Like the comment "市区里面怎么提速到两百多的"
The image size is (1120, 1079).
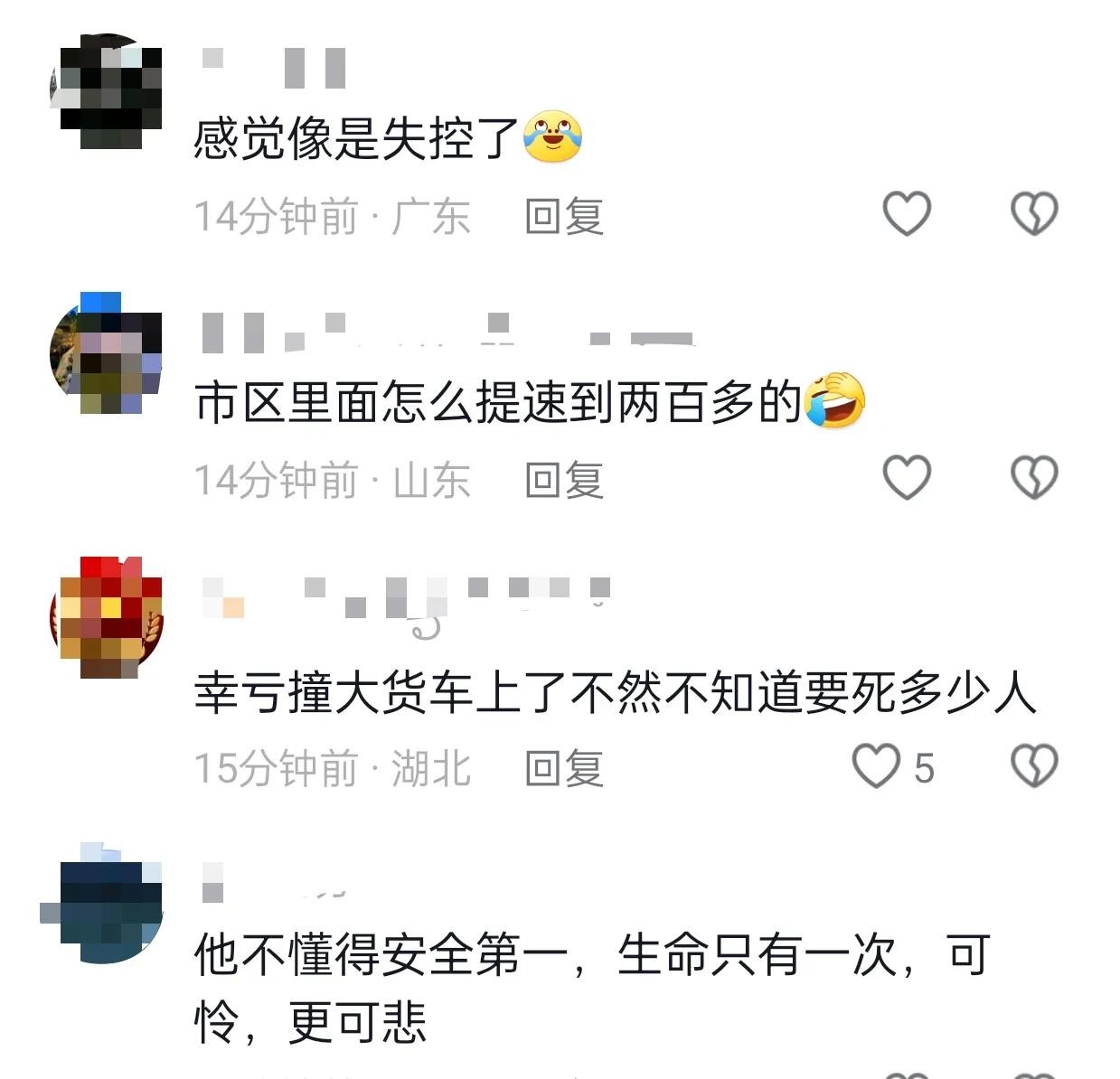(x=906, y=477)
